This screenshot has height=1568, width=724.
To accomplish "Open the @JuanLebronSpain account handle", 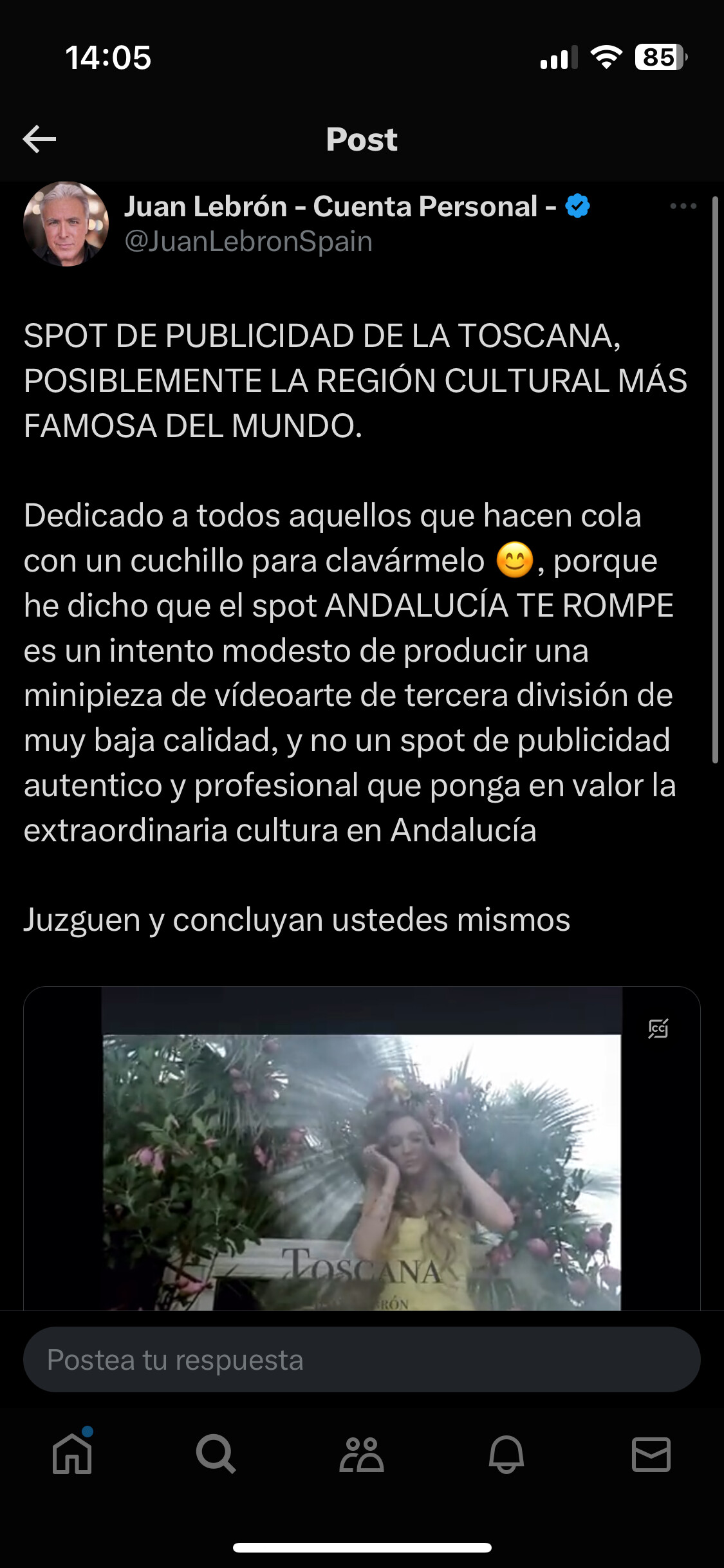I will tap(248, 241).
